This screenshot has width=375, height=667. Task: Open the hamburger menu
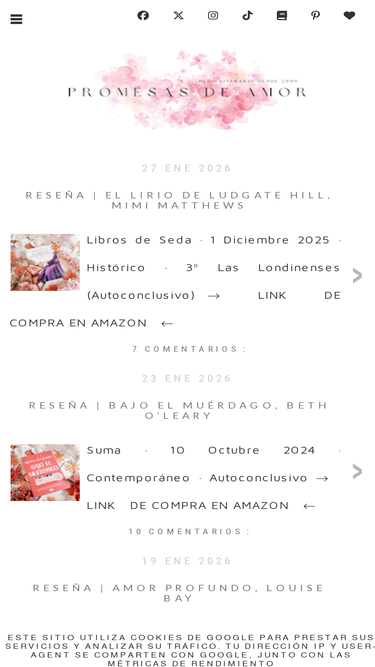16,19
